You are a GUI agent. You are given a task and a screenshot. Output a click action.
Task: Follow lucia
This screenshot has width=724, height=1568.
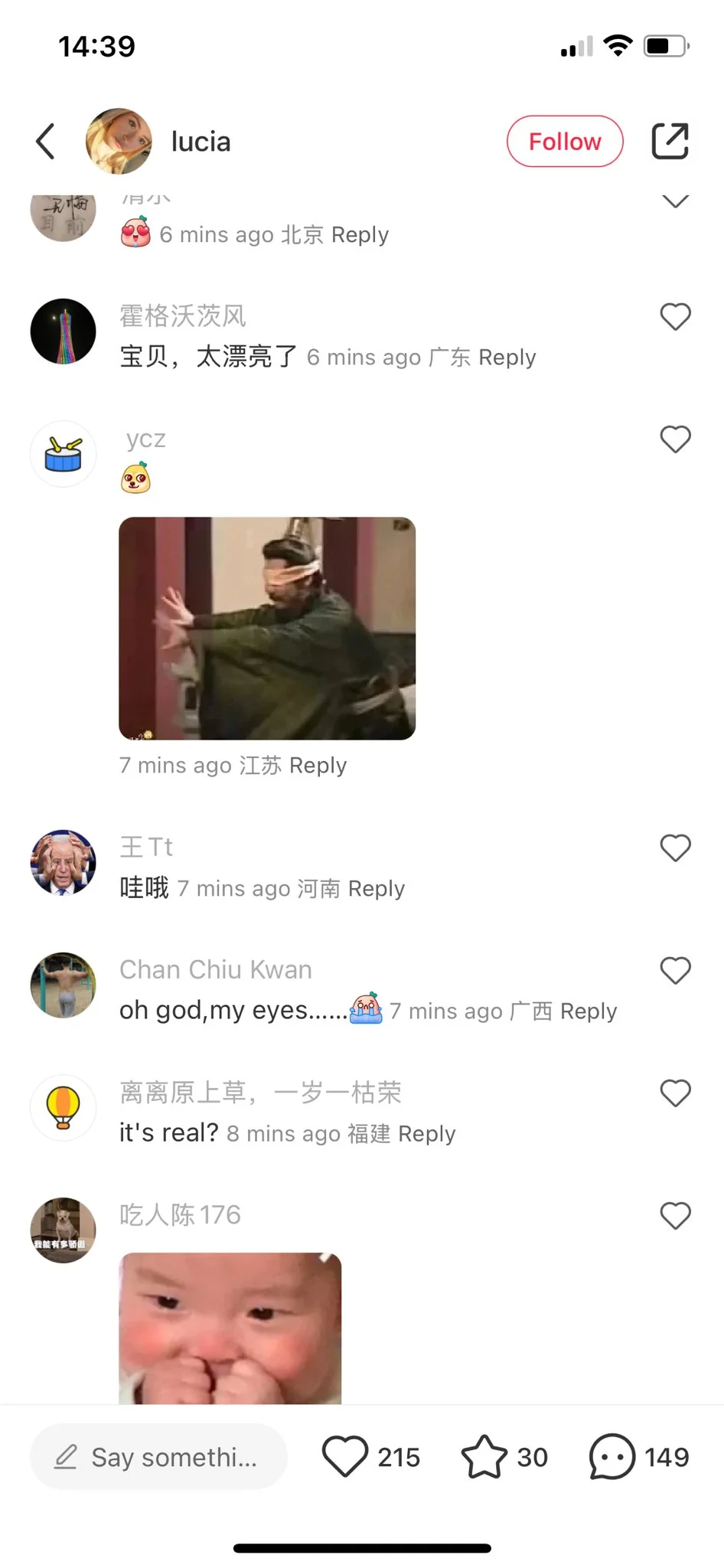pyautogui.click(x=565, y=142)
